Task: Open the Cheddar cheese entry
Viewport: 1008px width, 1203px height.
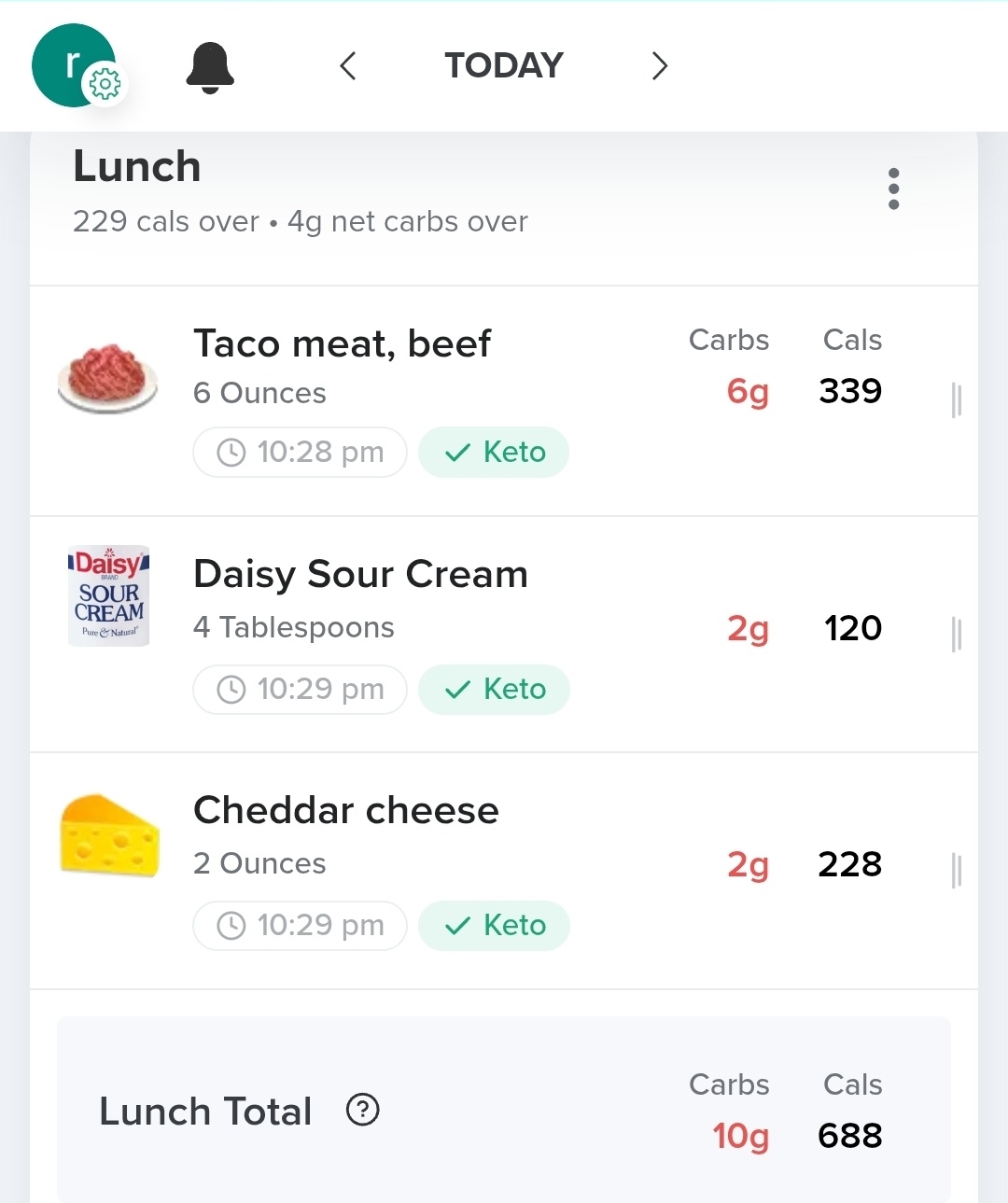Action: tap(345, 811)
